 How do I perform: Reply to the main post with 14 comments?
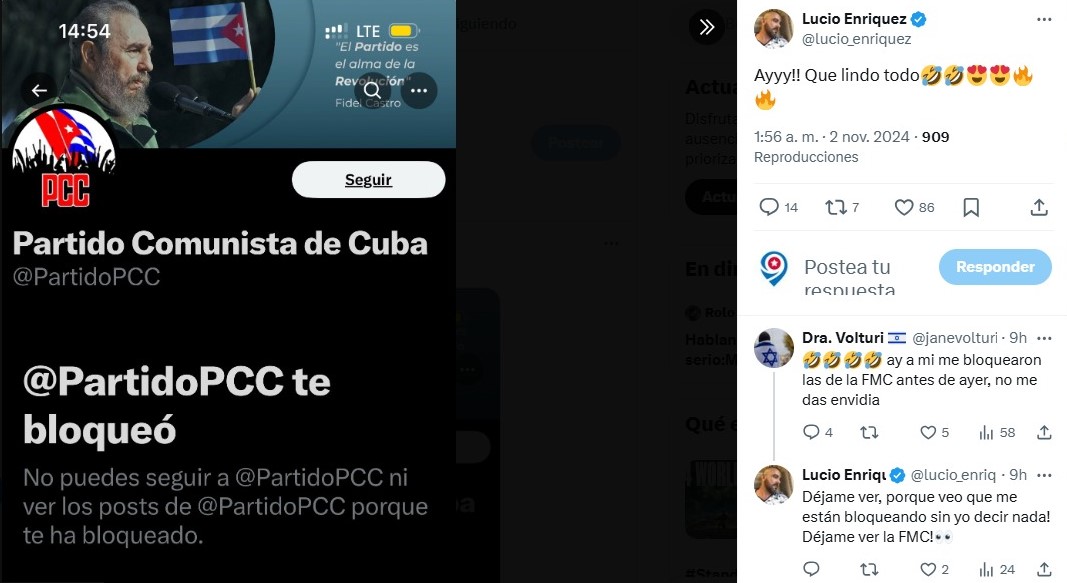769,207
